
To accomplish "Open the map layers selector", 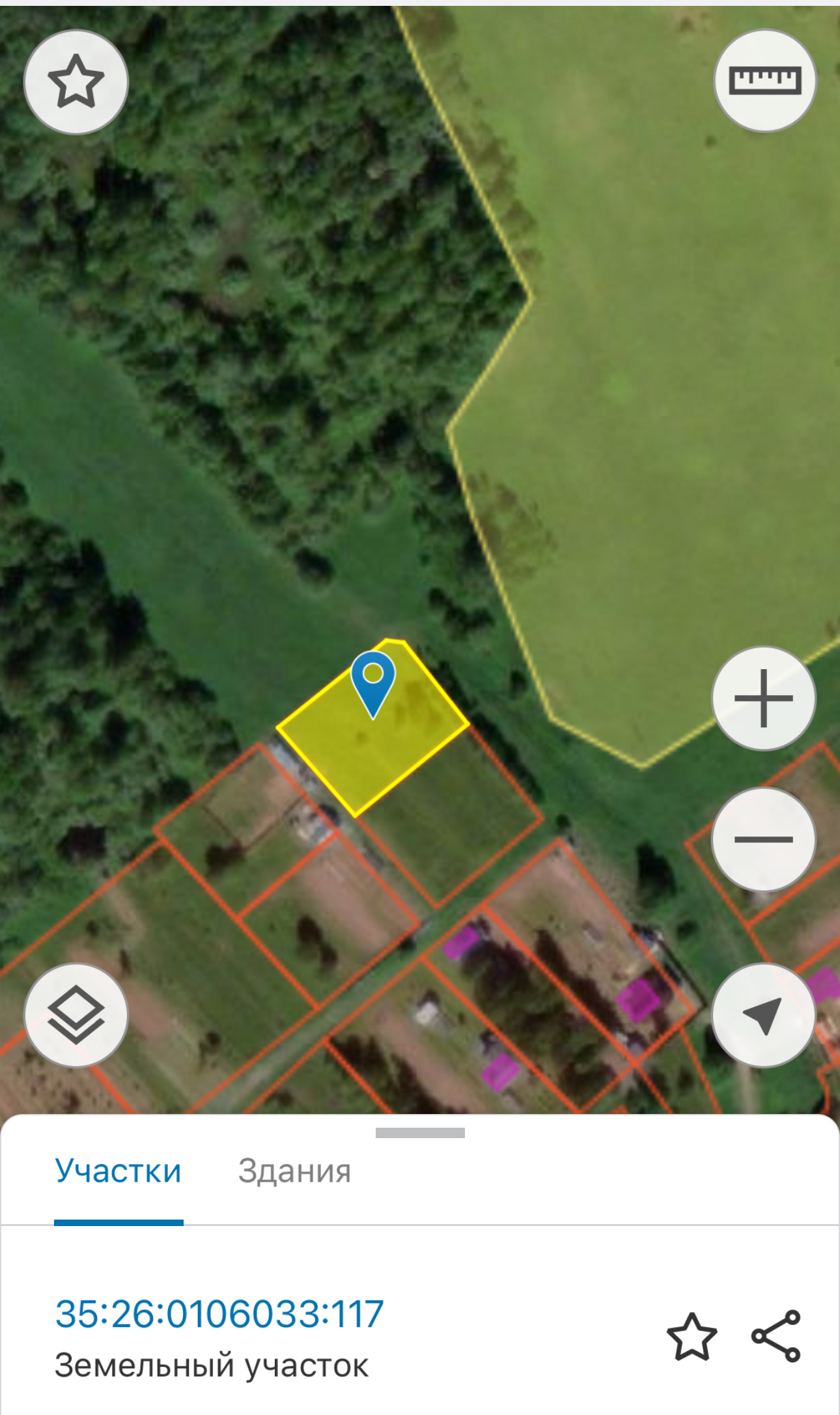I will (76, 1014).
